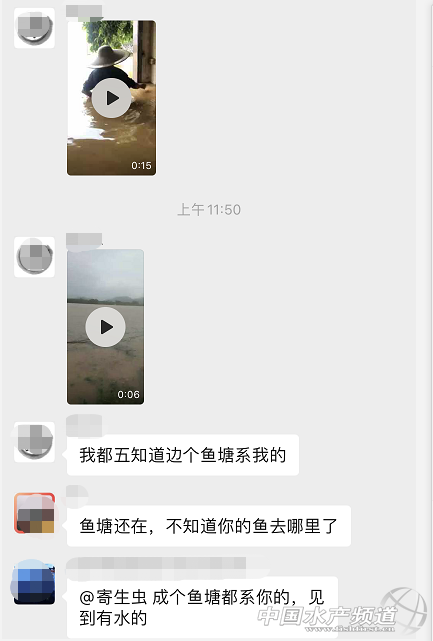Open avatar of the 0:15 video sender
This screenshot has height=641, width=433.
click(34, 28)
